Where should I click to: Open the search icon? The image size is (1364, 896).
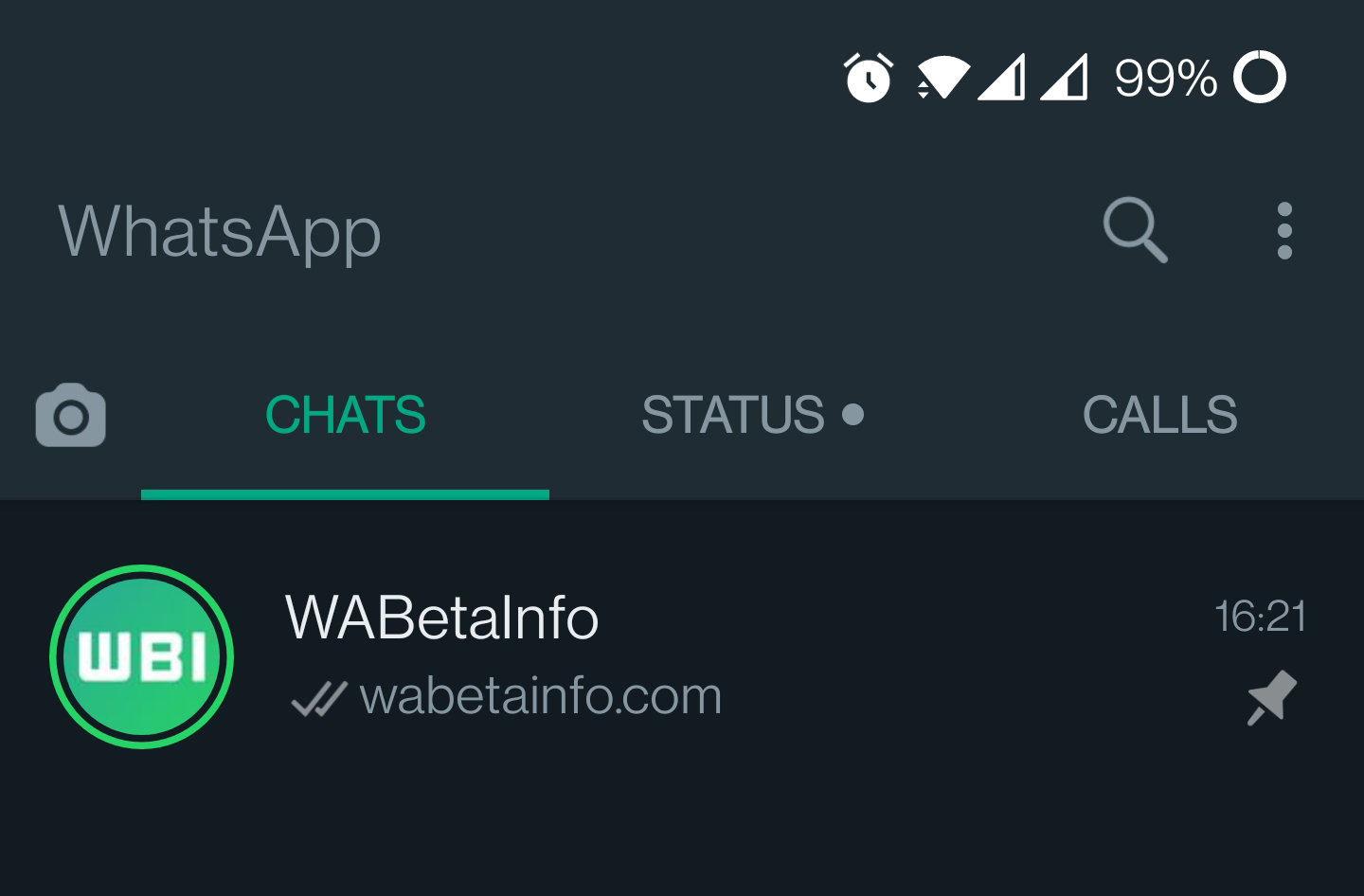pyautogui.click(x=1134, y=230)
